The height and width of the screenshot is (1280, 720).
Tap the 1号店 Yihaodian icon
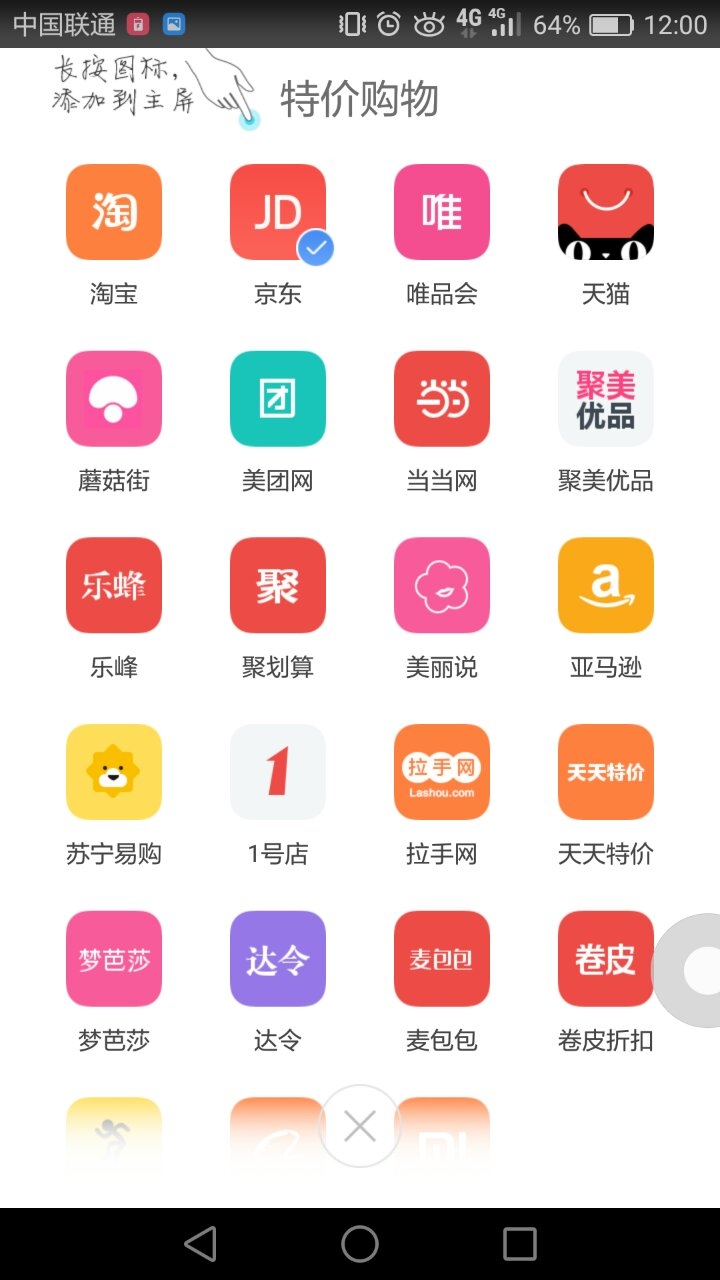click(277, 771)
